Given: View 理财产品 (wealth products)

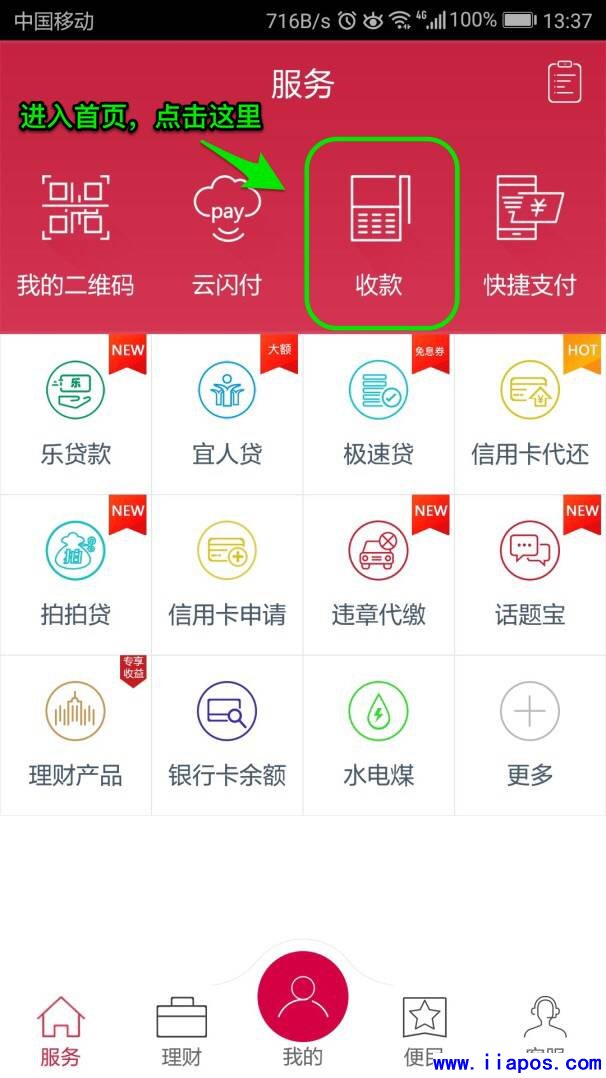Looking at the screenshot, I should [76, 735].
